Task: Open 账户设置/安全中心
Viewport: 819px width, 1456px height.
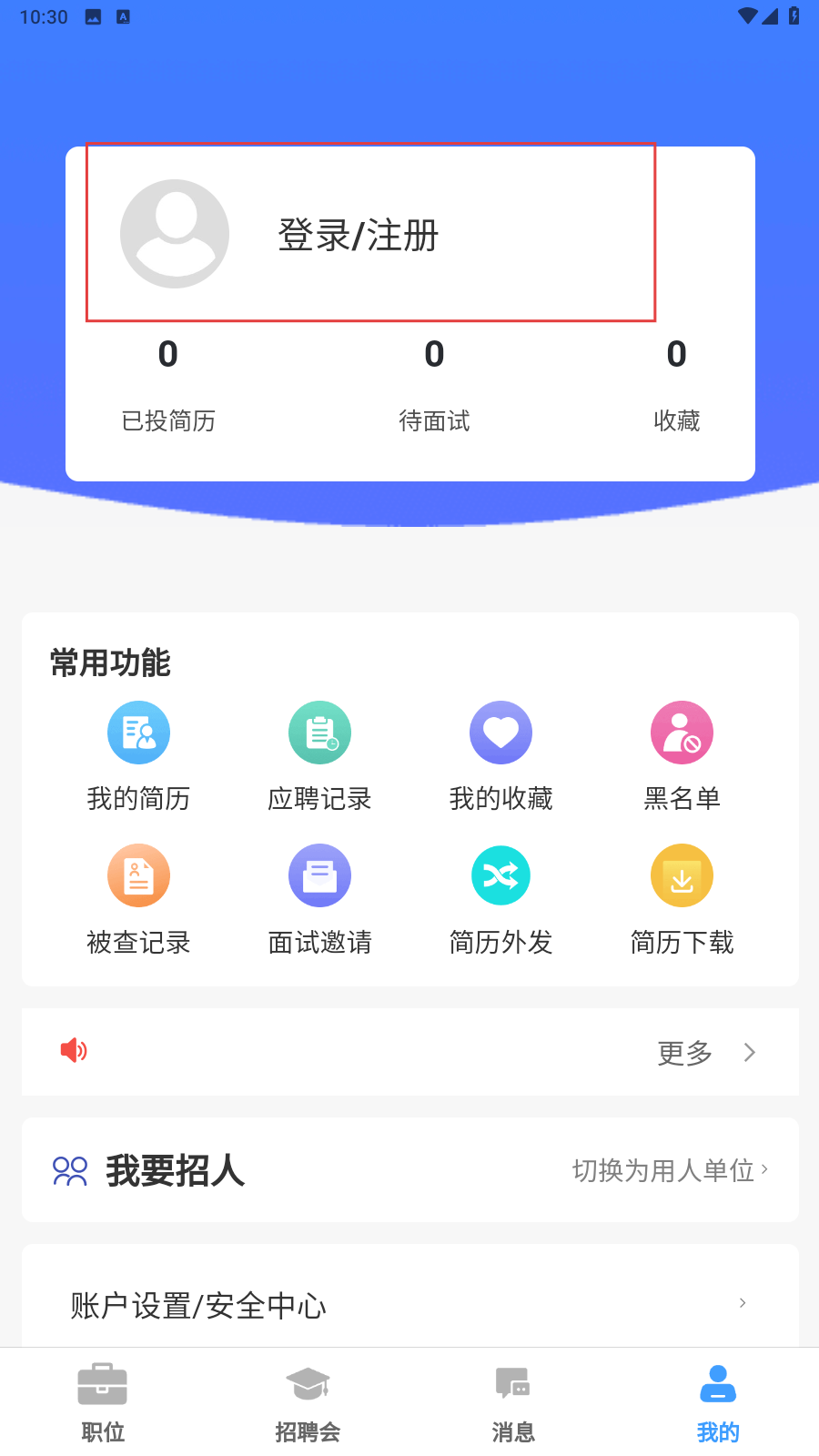Action: 409,1305
